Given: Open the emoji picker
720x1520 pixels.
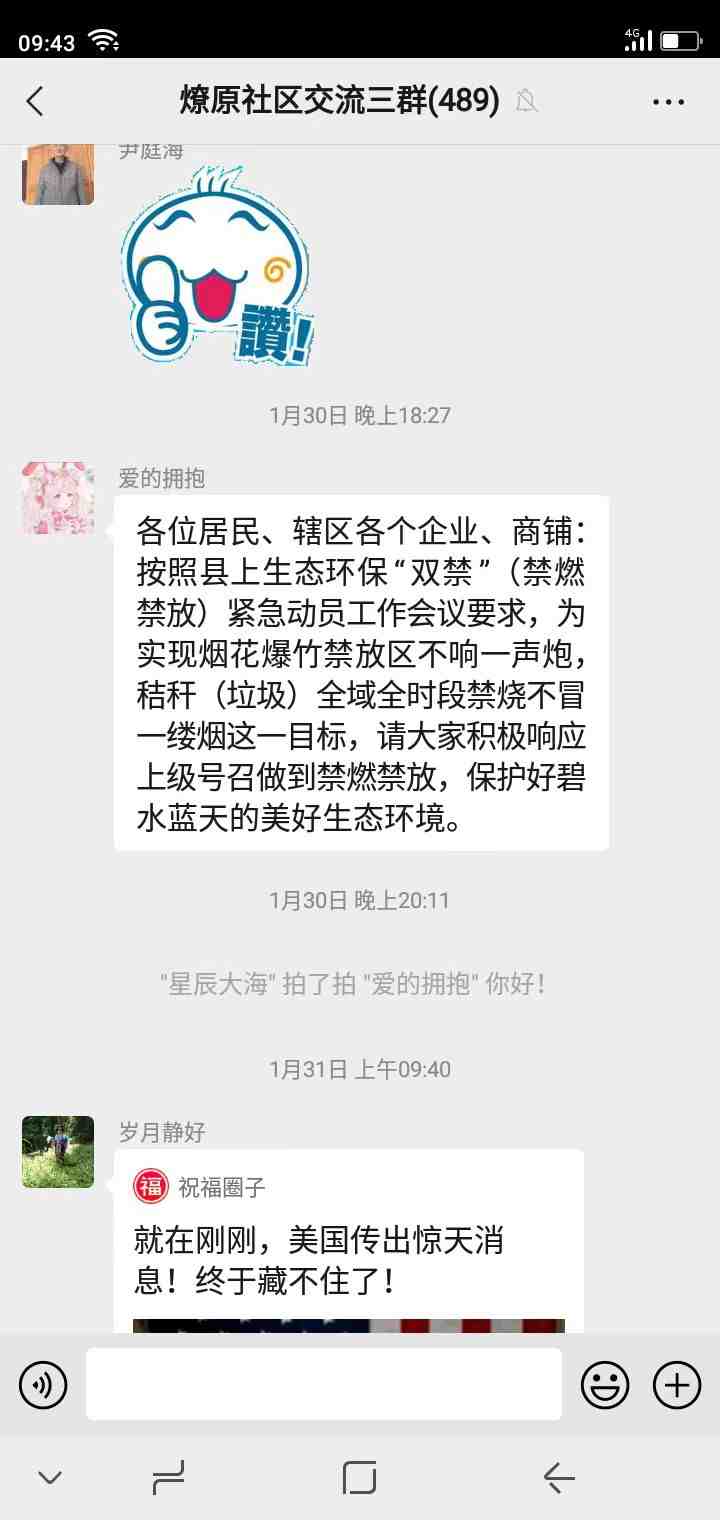Looking at the screenshot, I should [x=605, y=1385].
